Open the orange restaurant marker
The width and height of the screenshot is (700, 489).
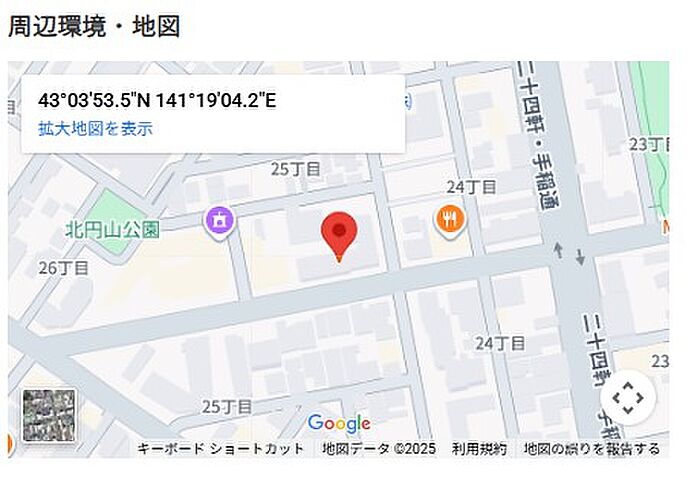[450, 218]
